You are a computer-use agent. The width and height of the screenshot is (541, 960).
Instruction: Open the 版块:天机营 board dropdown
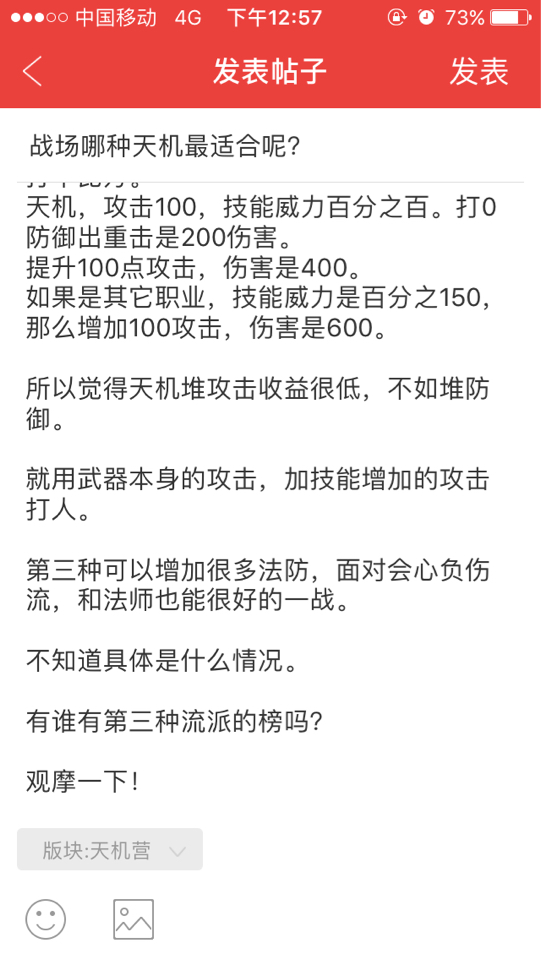[110, 849]
